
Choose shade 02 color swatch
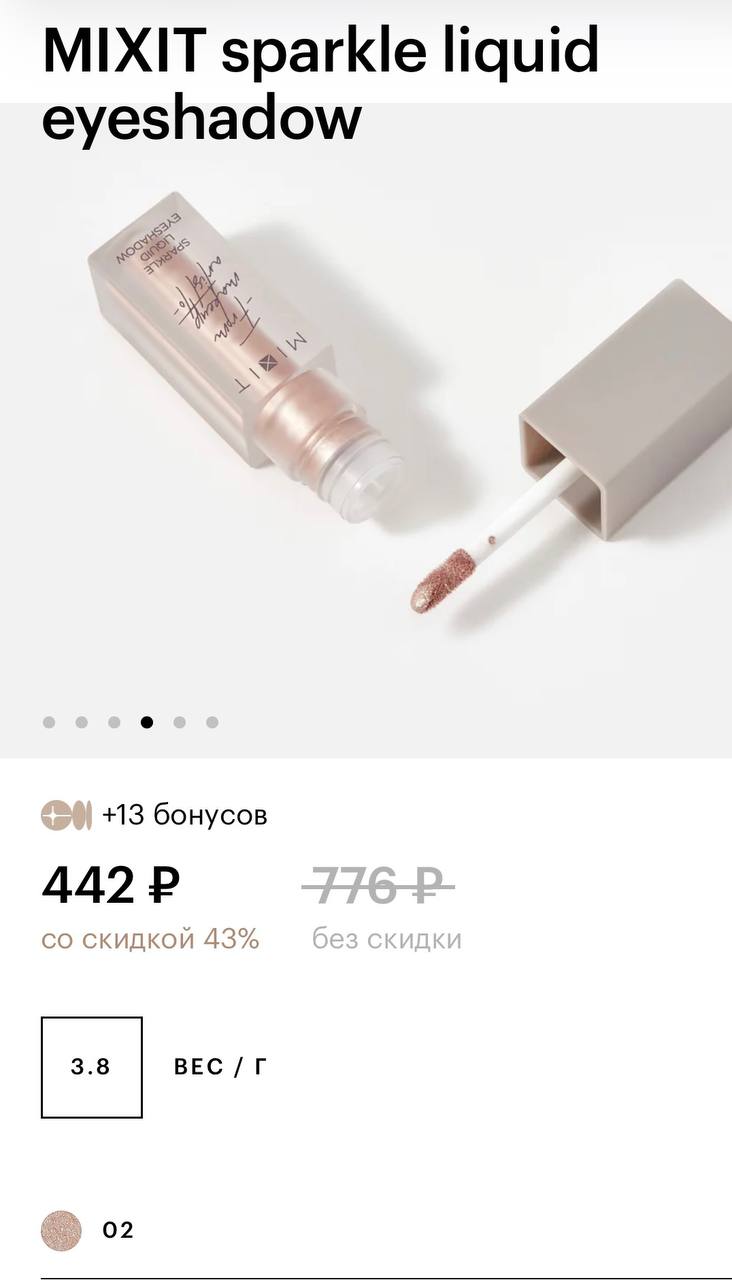[x=61, y=1230]
